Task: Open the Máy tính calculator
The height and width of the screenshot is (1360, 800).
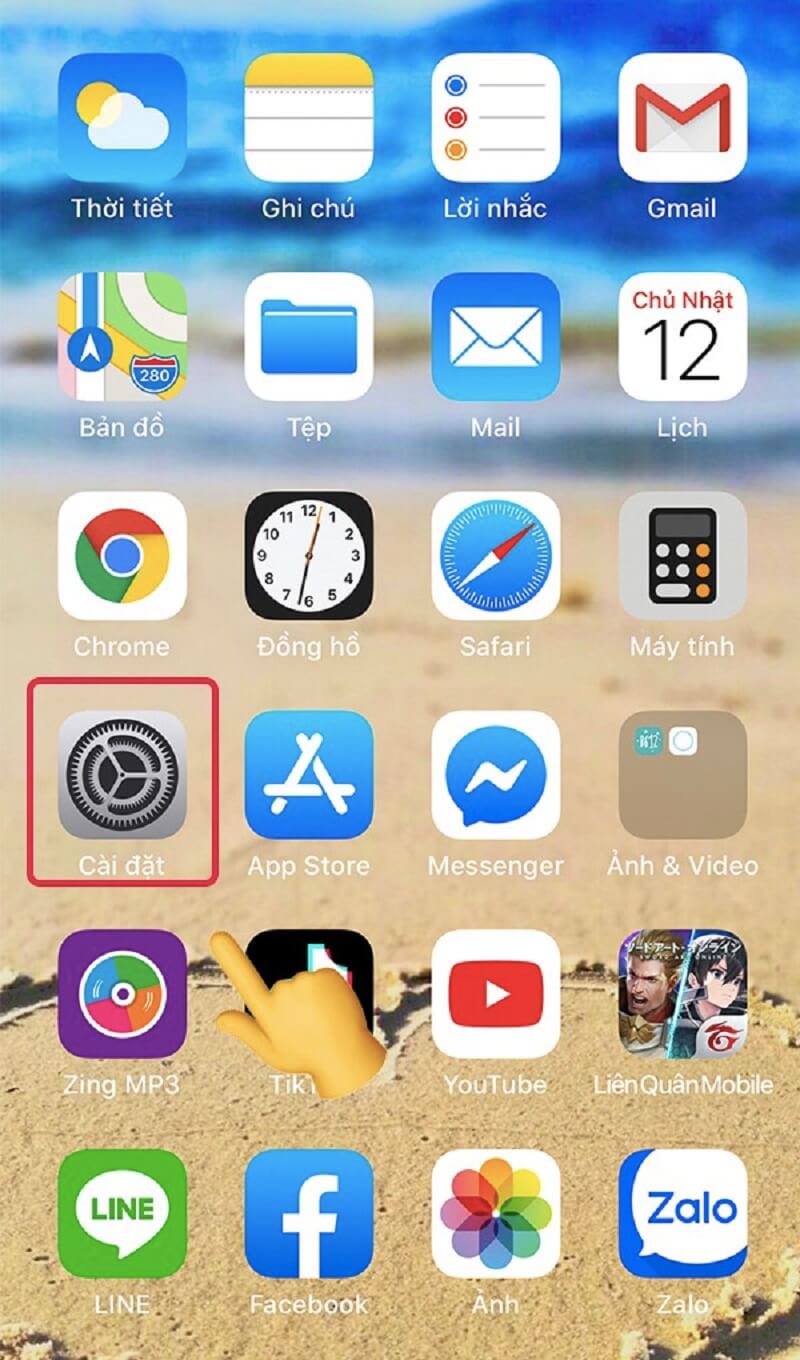Action: pyautogui.click(x=682, y=555)
